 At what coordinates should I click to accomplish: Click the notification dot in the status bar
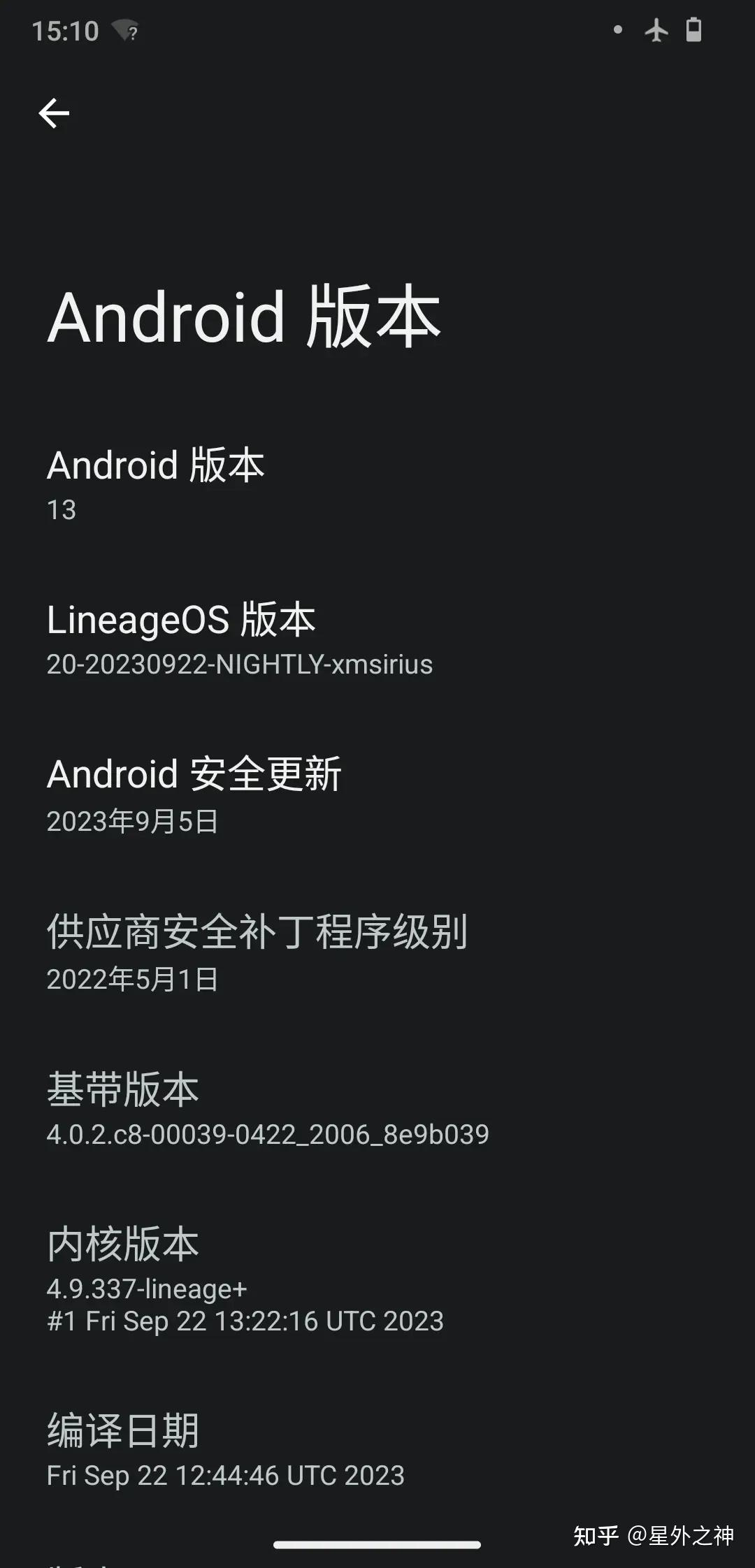pyautogui.click(x=618, y=29)
